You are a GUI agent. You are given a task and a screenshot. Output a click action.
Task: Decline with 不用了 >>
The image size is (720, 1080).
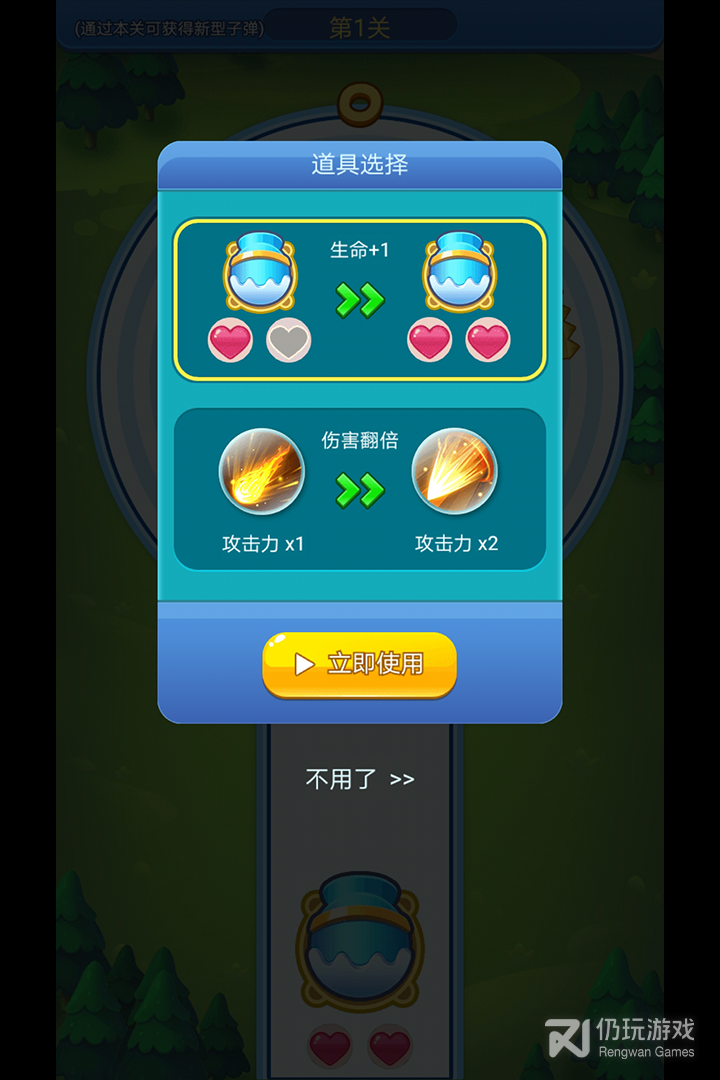pyautogui.click(x=360, y=779)
